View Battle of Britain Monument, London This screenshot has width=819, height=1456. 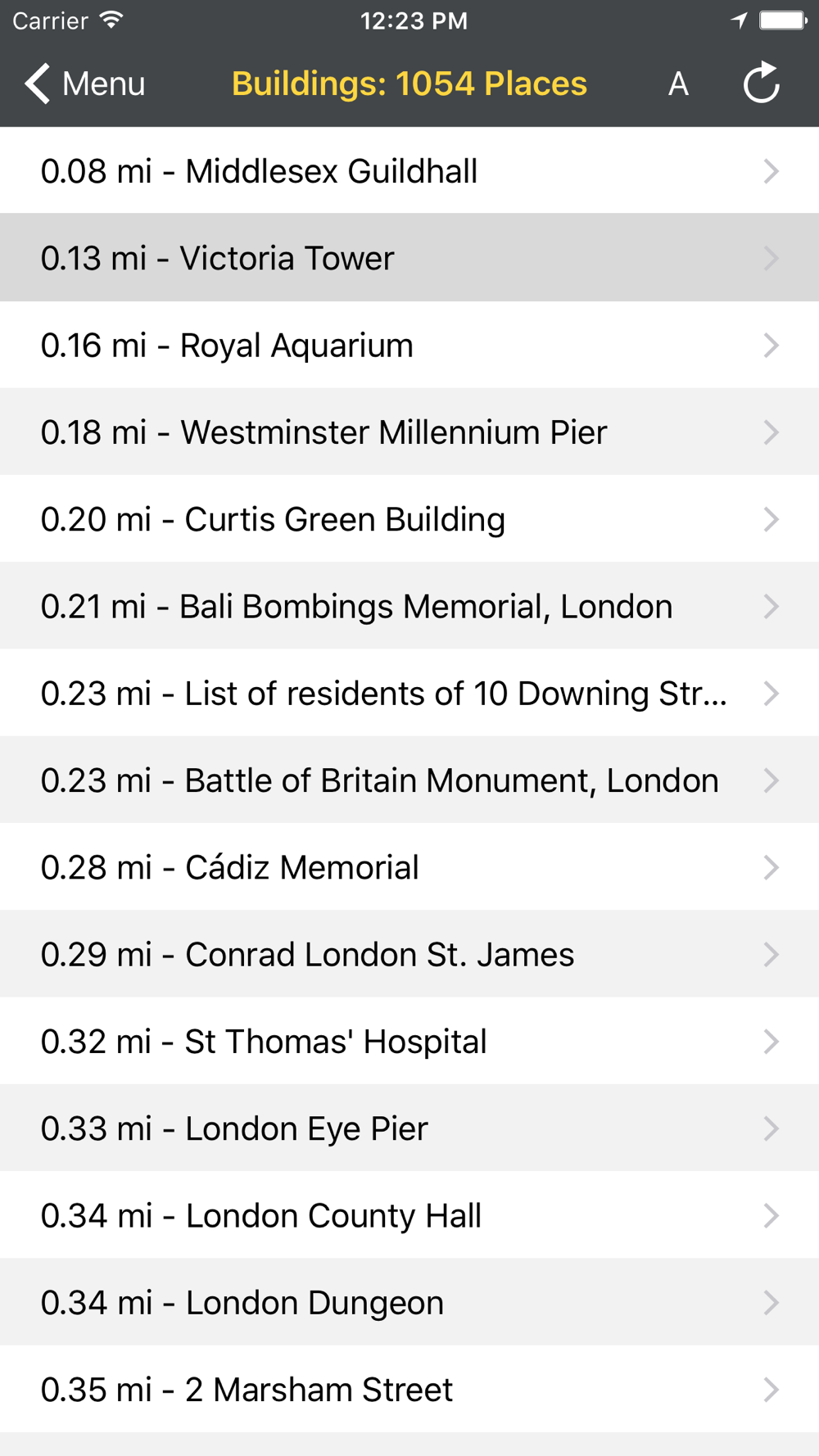(409, 780)
